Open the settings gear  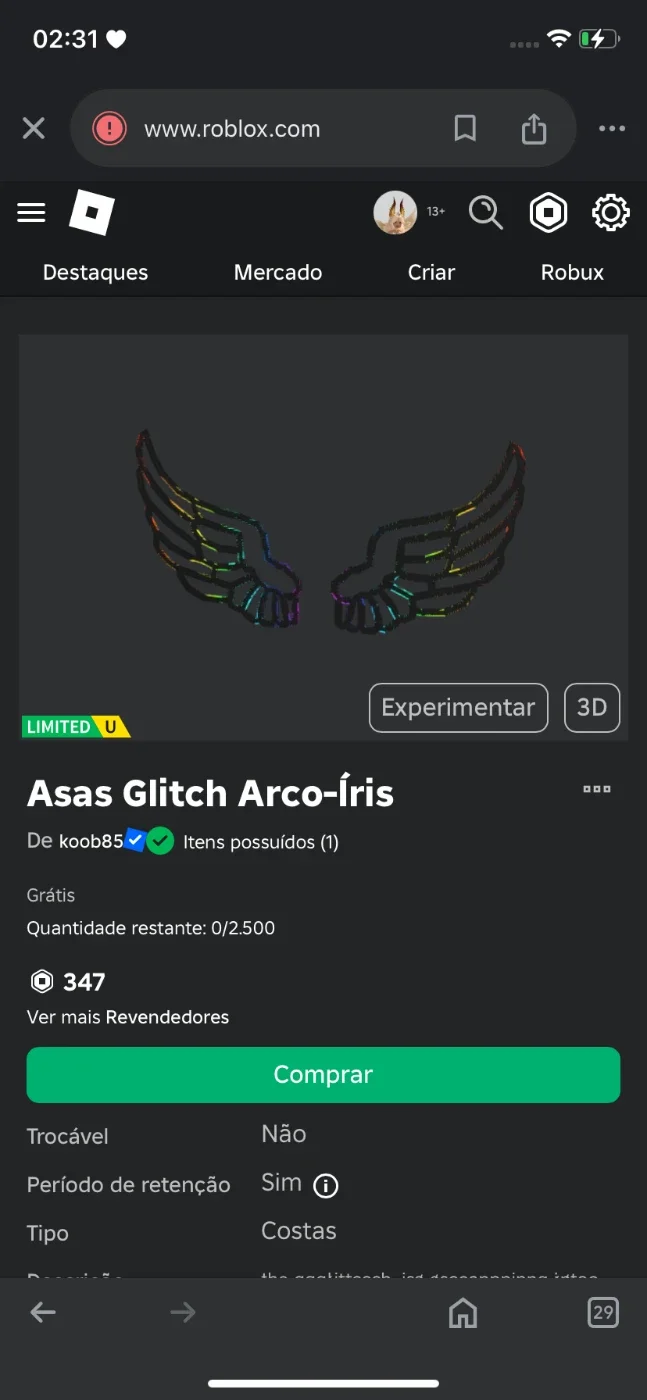[x=611, y=213]
